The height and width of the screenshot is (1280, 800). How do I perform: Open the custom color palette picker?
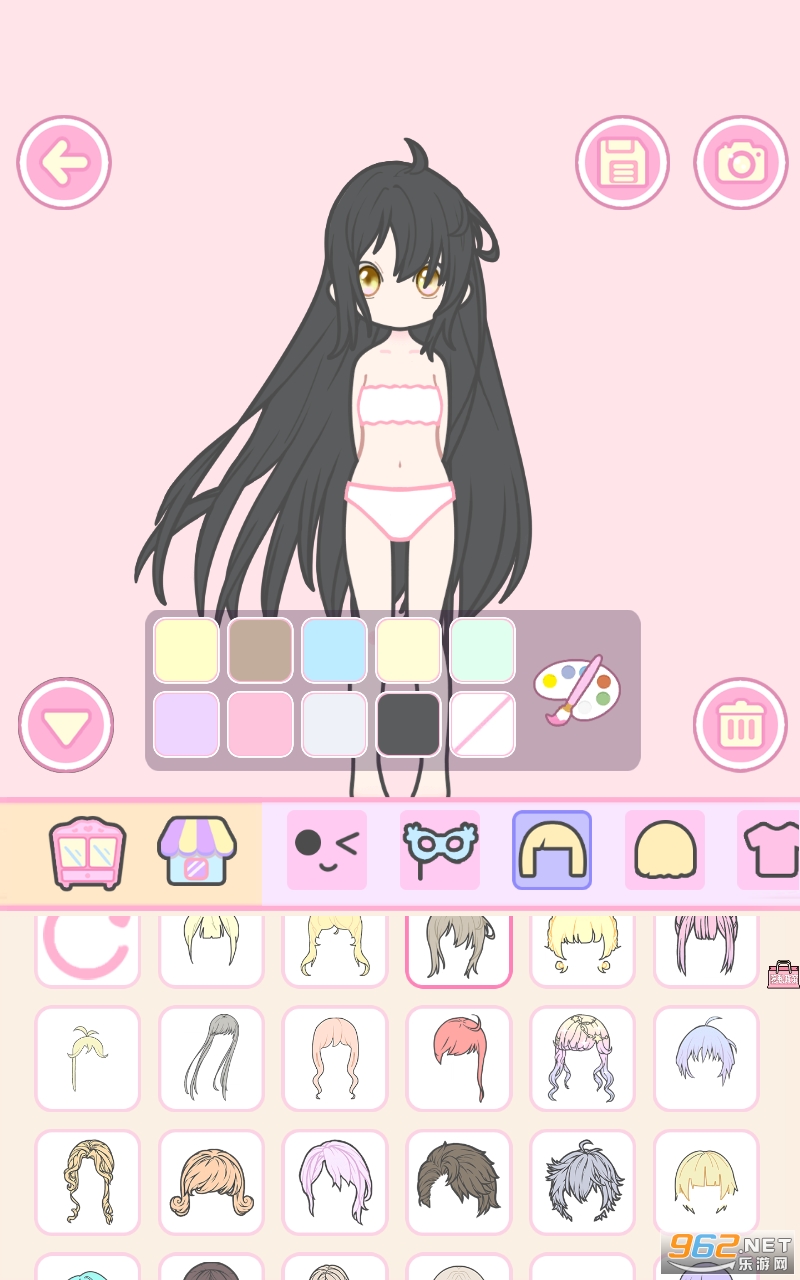tap(577, 690)
